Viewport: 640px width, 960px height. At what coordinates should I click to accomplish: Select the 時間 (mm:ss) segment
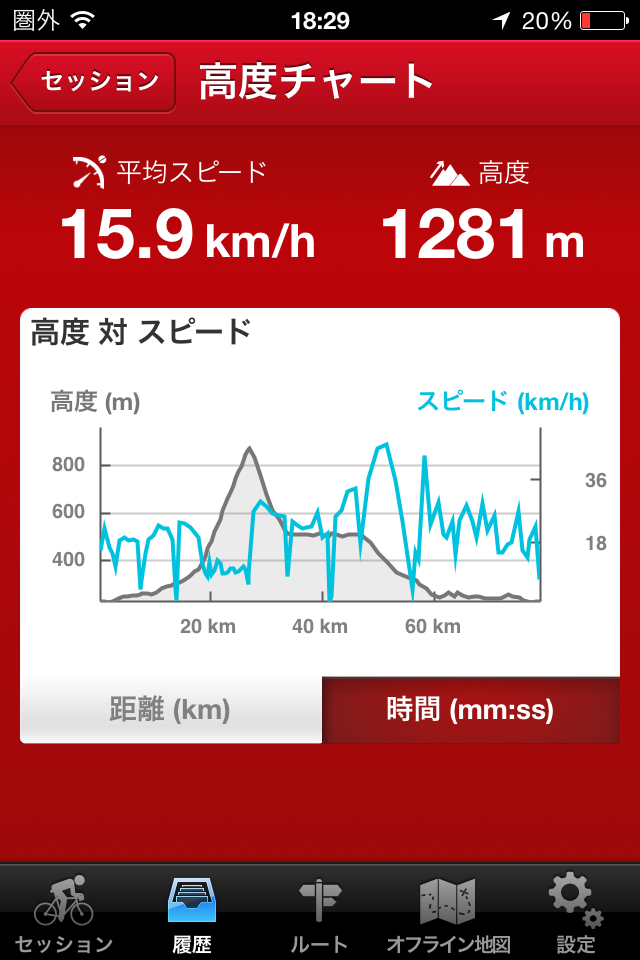click(470, 710)
